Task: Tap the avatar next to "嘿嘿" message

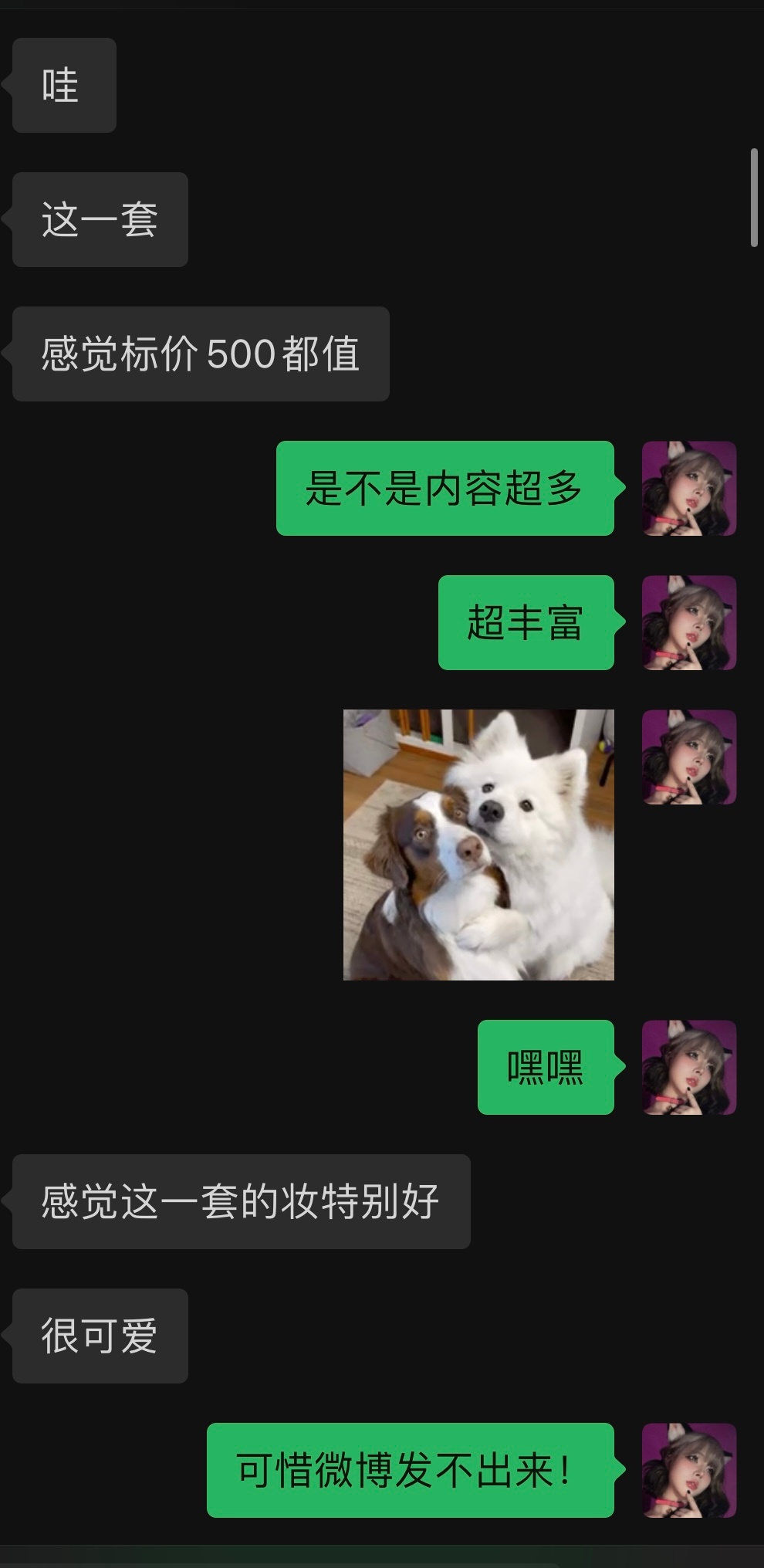Action: pyautogui.click(x=689, y=1067)
